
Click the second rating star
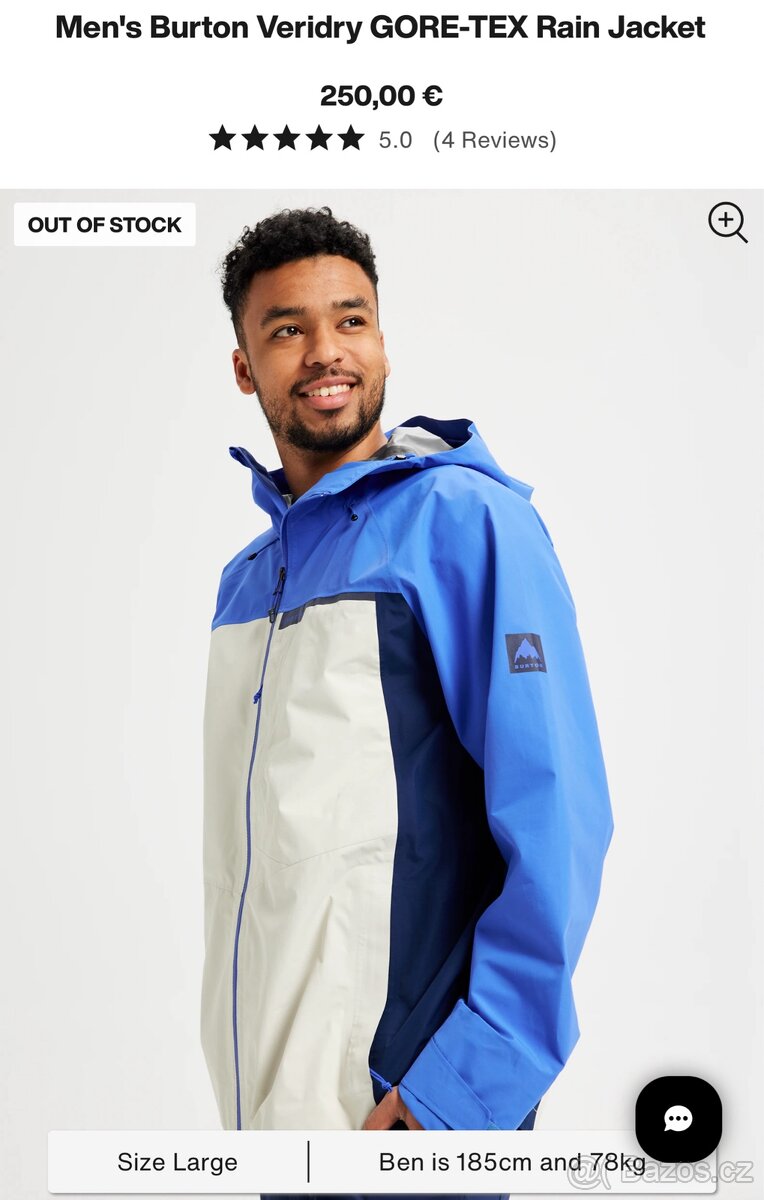click(255, 139)
